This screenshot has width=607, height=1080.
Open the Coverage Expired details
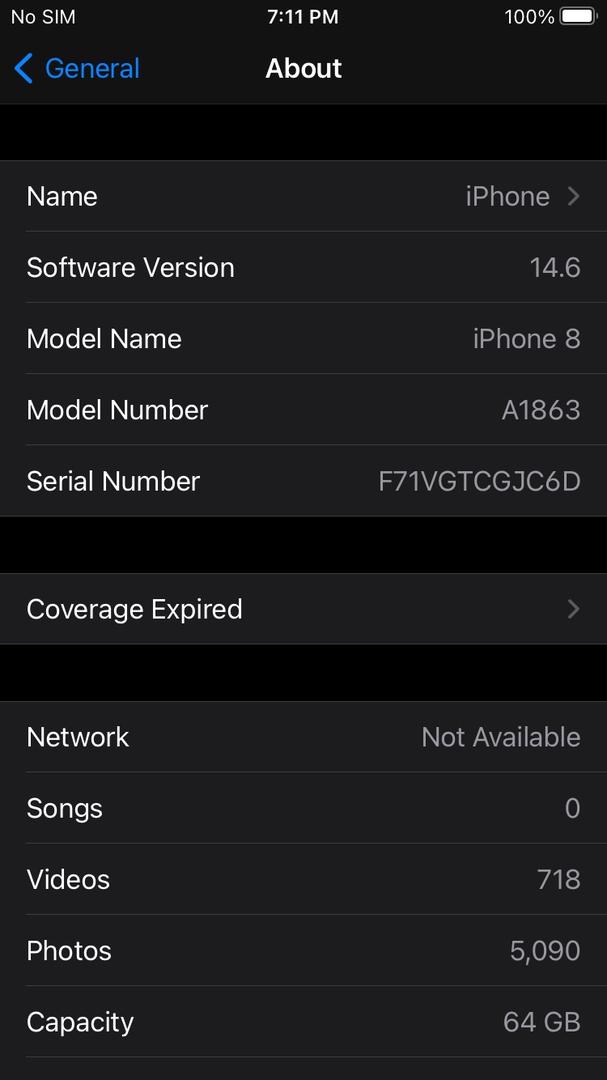click(303, 609)
